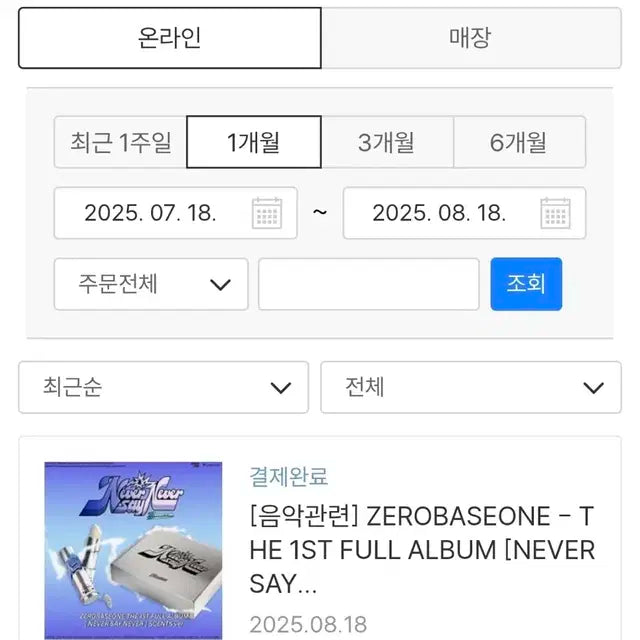Screen dimensions: 640x640
Task: Select the 6개월 period
Action: point(519,142)
